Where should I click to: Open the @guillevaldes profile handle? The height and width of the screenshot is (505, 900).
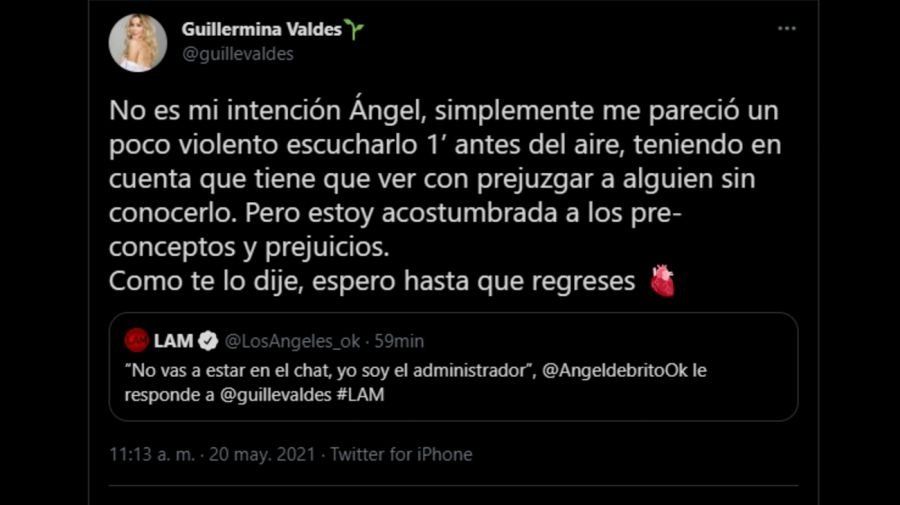click(237, 54)
